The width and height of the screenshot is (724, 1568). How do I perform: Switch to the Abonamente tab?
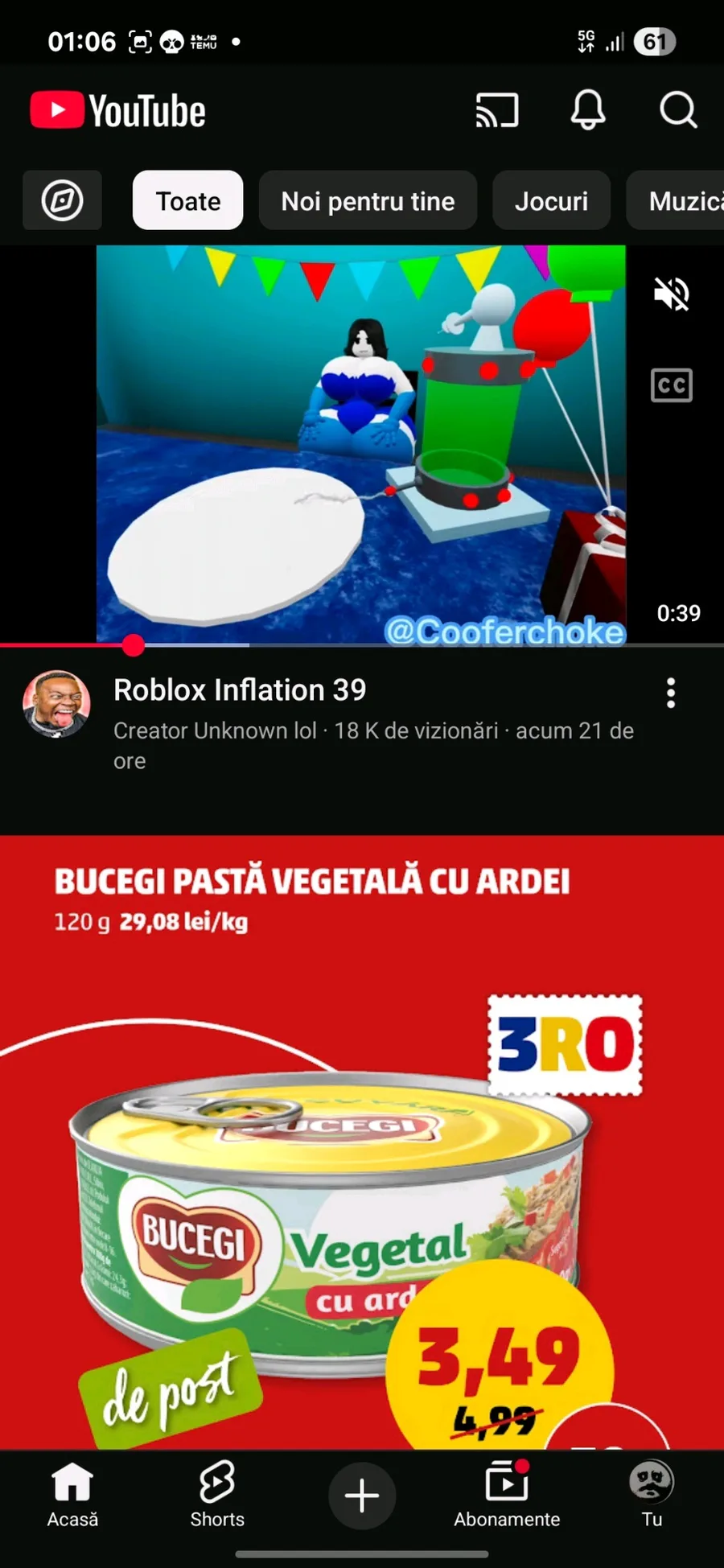click(x=507, y=1494)
